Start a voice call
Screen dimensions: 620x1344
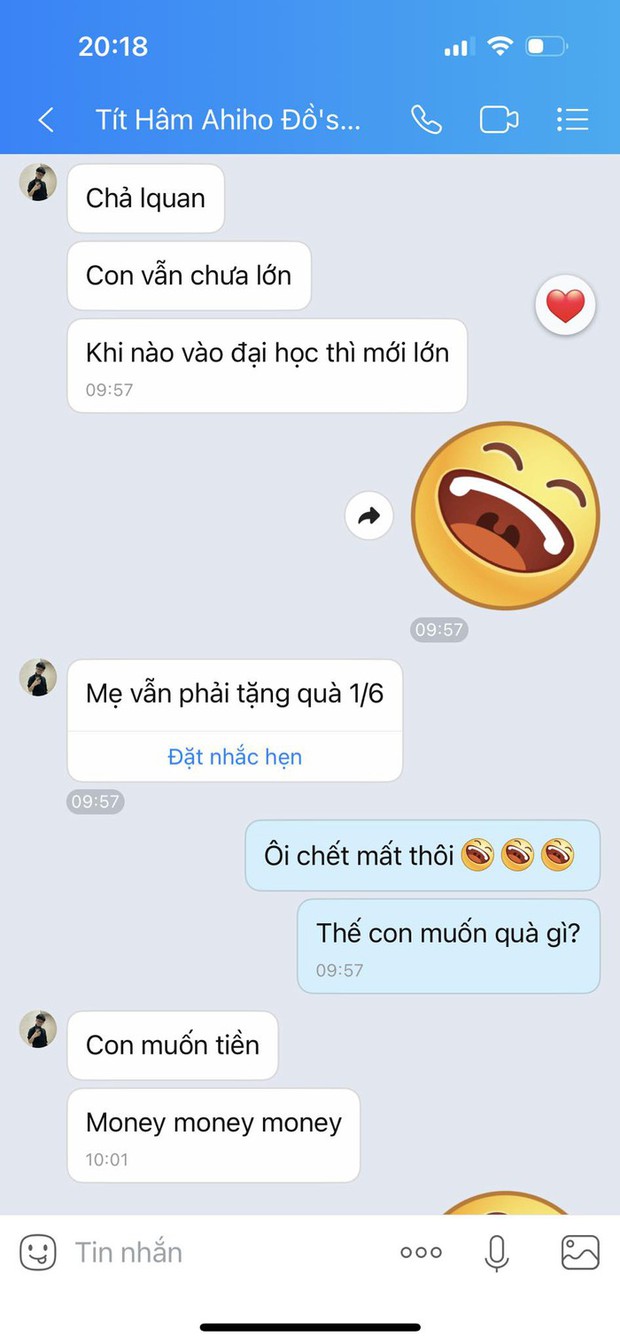tap(426, 120)
